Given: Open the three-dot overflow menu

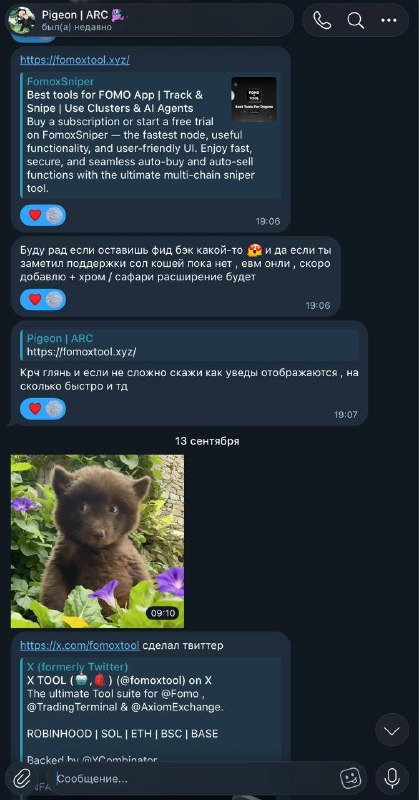Looking at the screenshot, I should click(389, 20).
